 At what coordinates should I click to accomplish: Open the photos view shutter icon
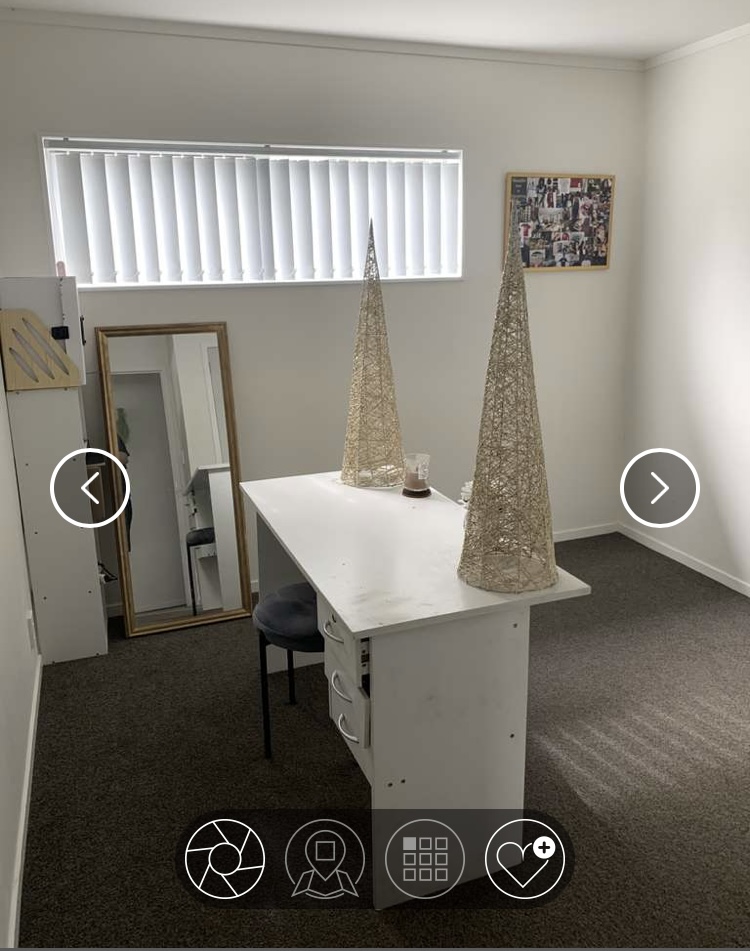click(225, 859)
